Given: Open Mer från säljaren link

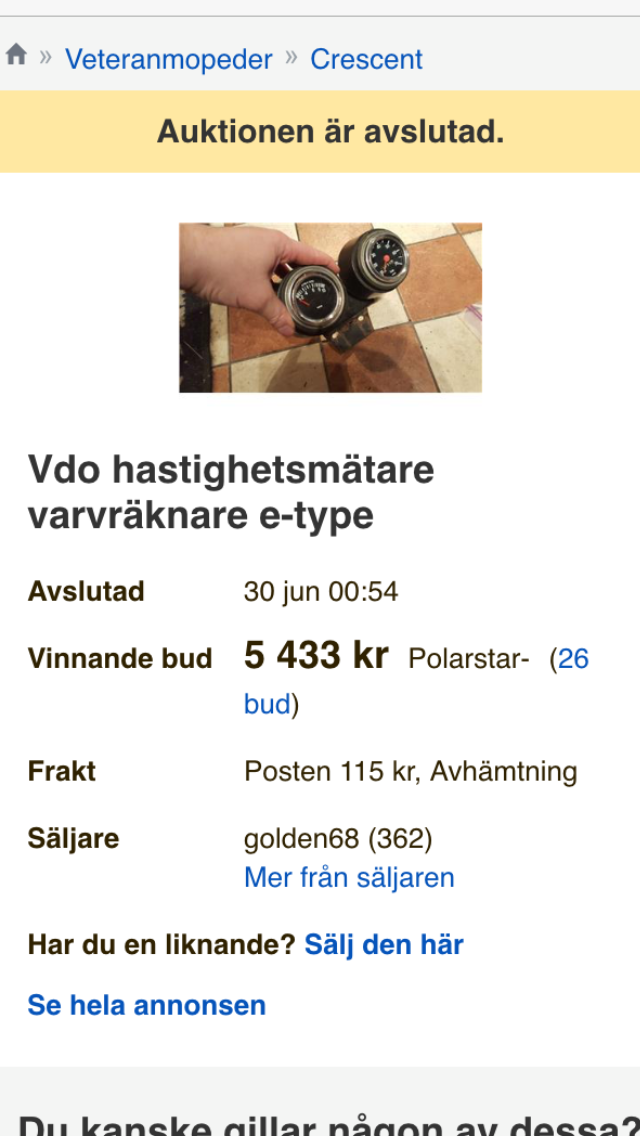Looking at the screenshot, I should pyautogui.click(x=349, y=877).
